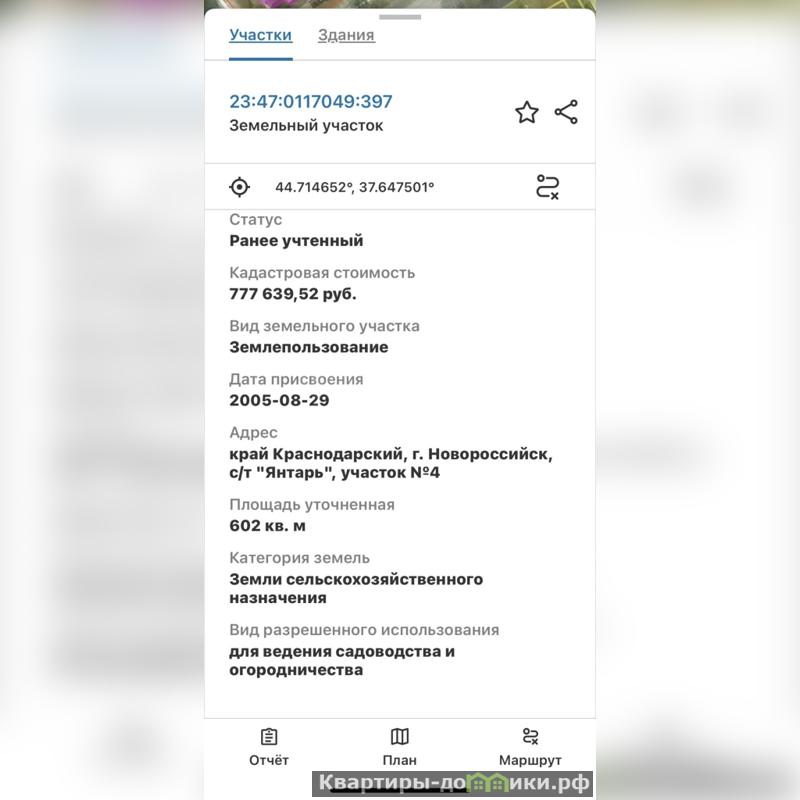Tap the route icon beside coordinates
Viewport: 800px width, 800px height.
point(547,187)
